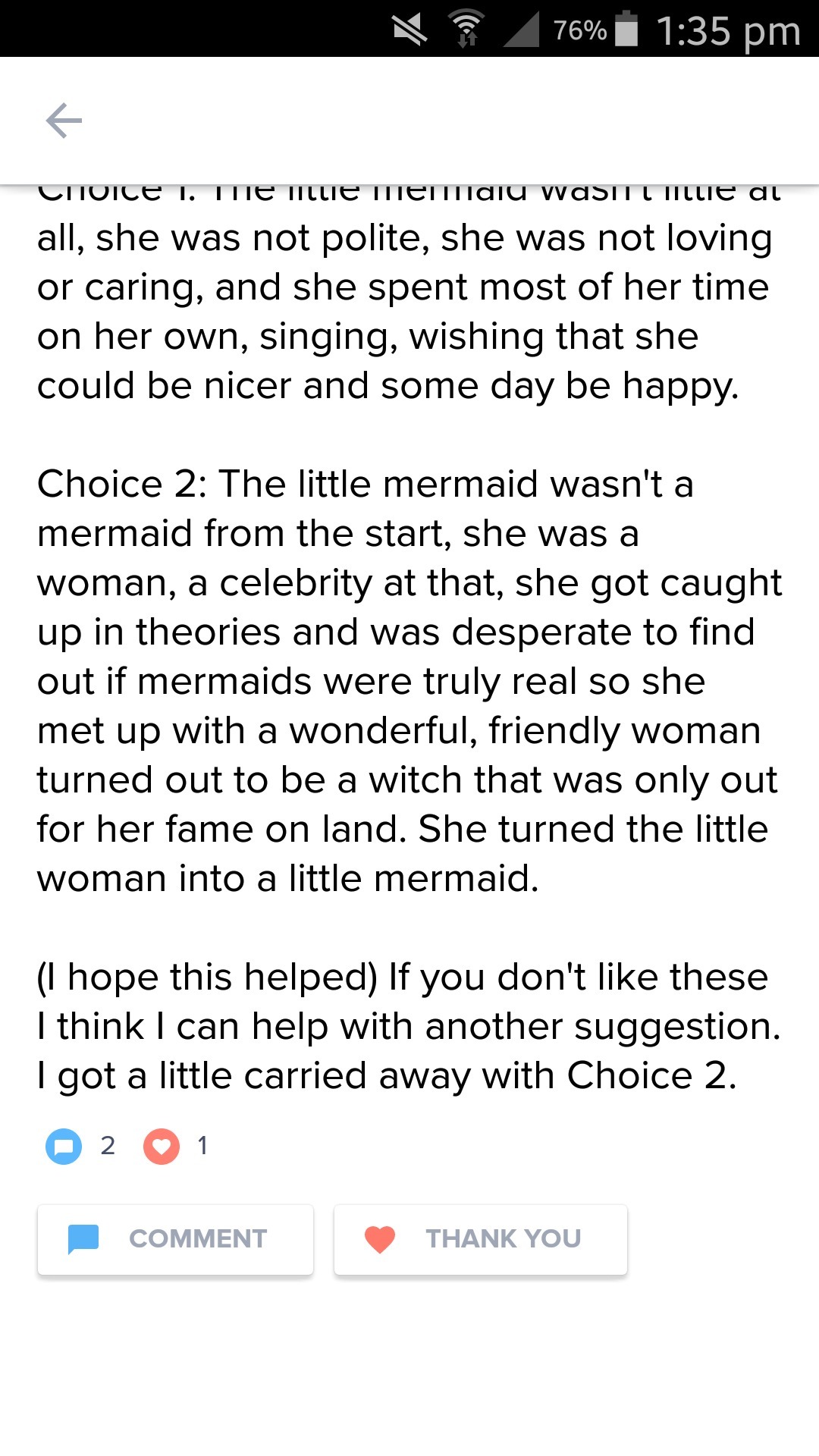Screen dimensions: 819x1456
Task: Tap the THANK YOU button
Action: tap(480, 1239)
